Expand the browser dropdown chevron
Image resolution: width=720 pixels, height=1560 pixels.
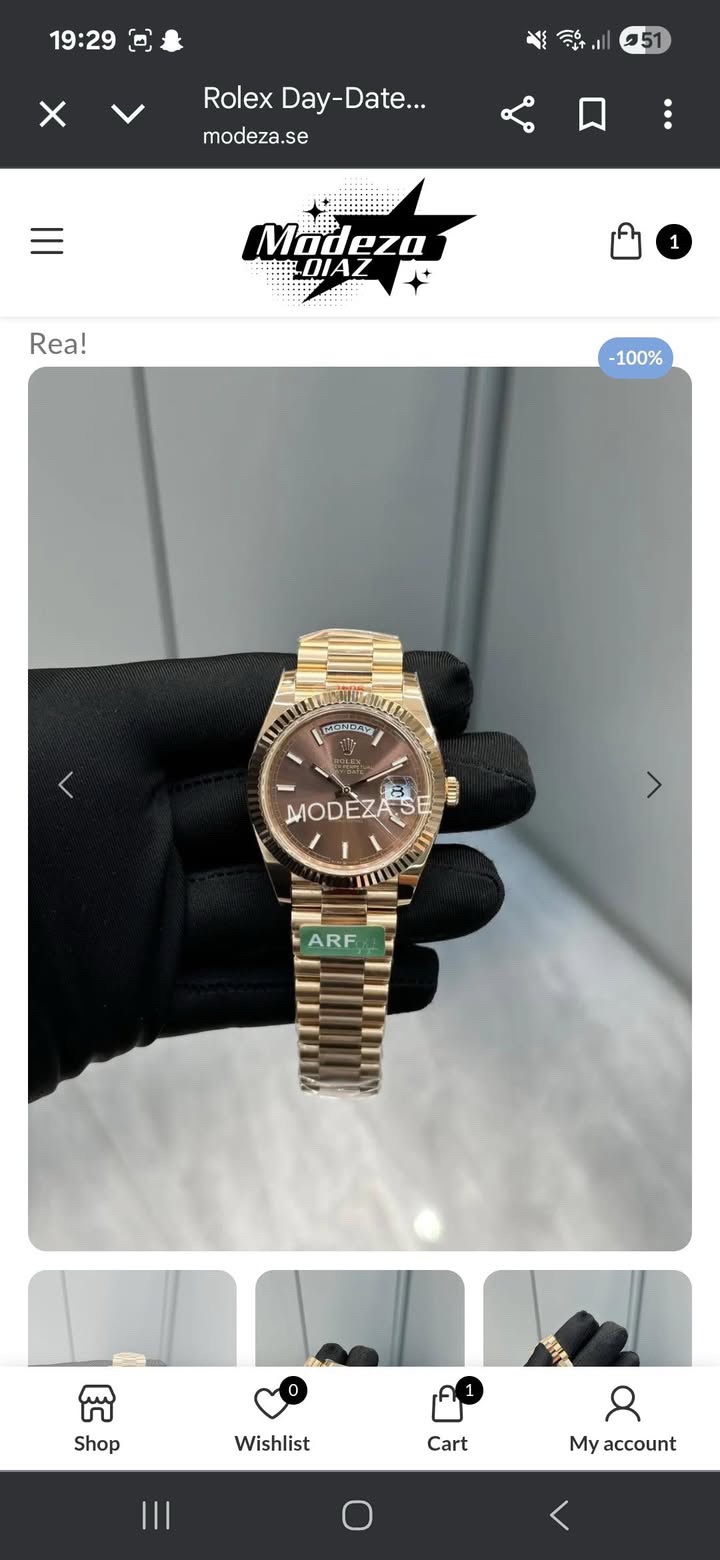tap(128, 114)
